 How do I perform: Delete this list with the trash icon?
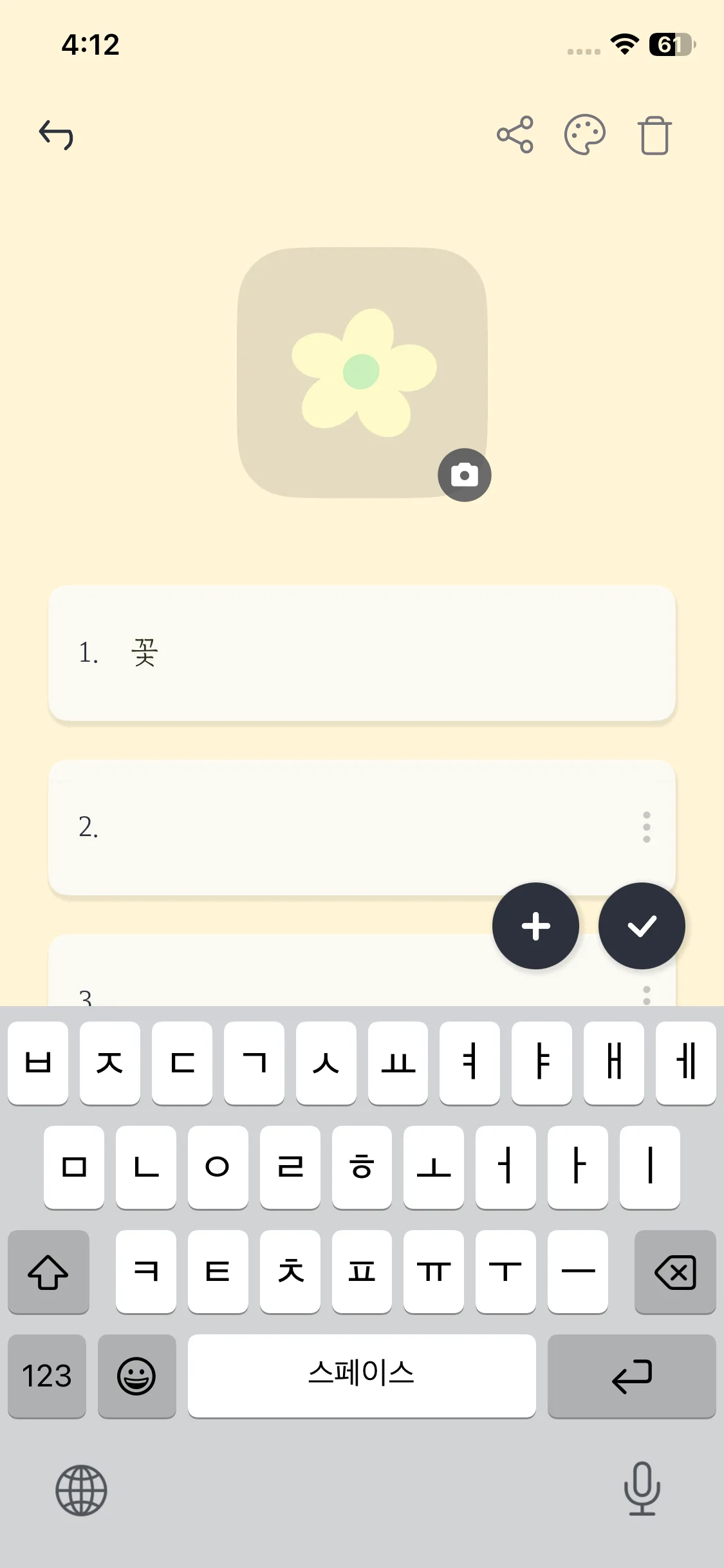tap(654, 135)
